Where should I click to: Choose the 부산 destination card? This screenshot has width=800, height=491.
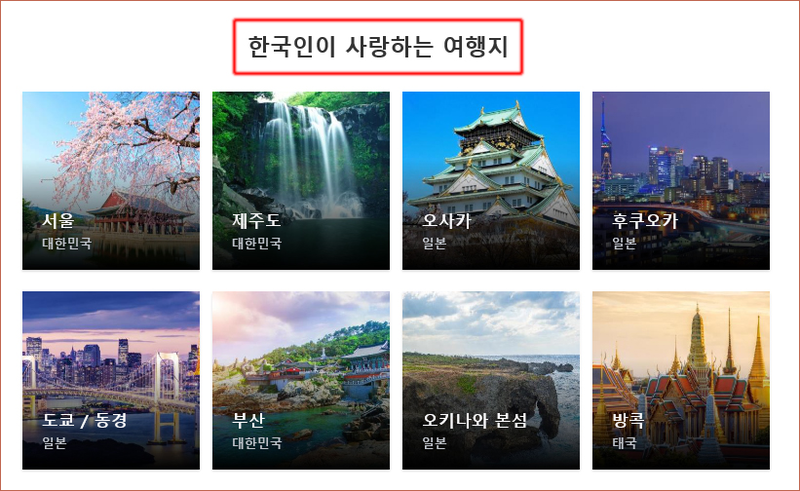[x=300, y=380]
